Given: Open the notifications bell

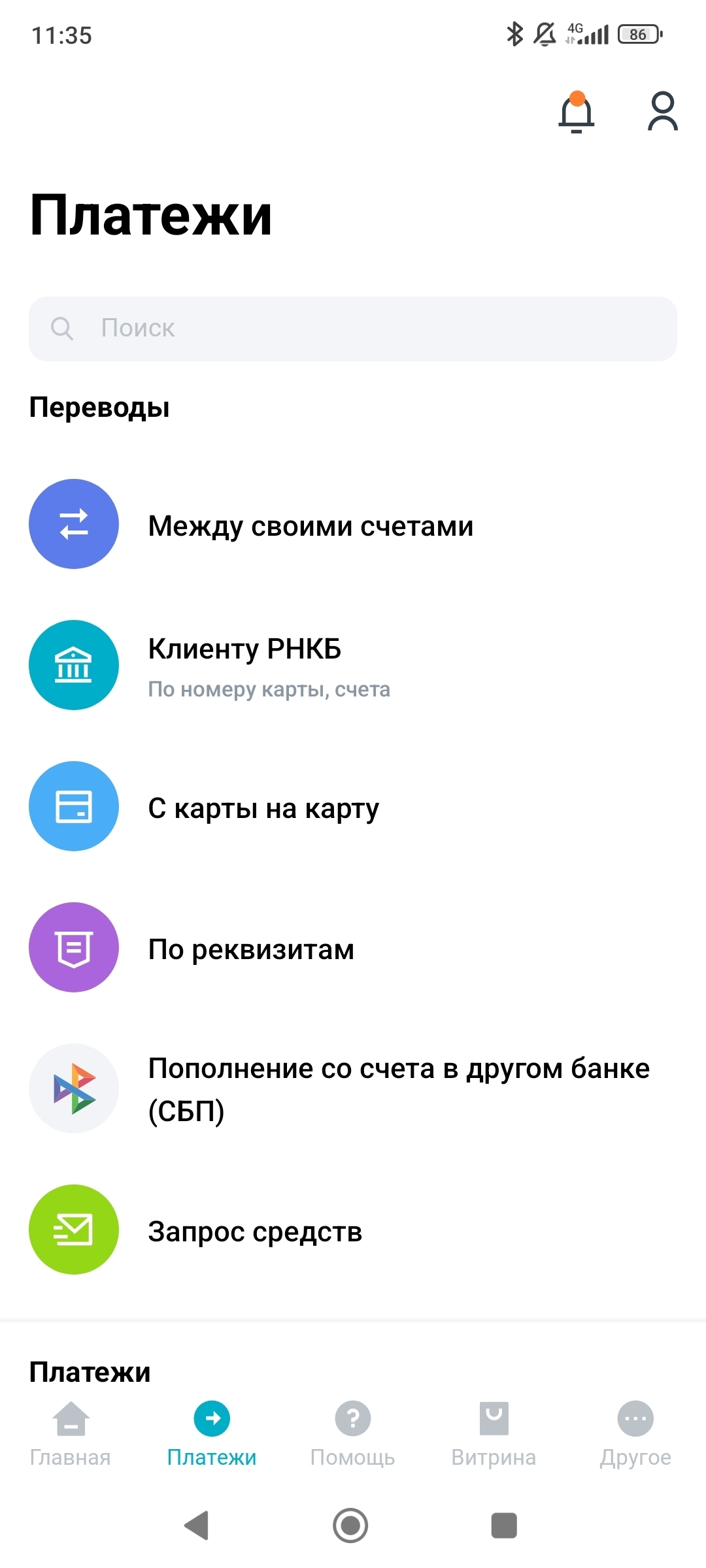Looking at the screenshot, I should tap(577, 112).
